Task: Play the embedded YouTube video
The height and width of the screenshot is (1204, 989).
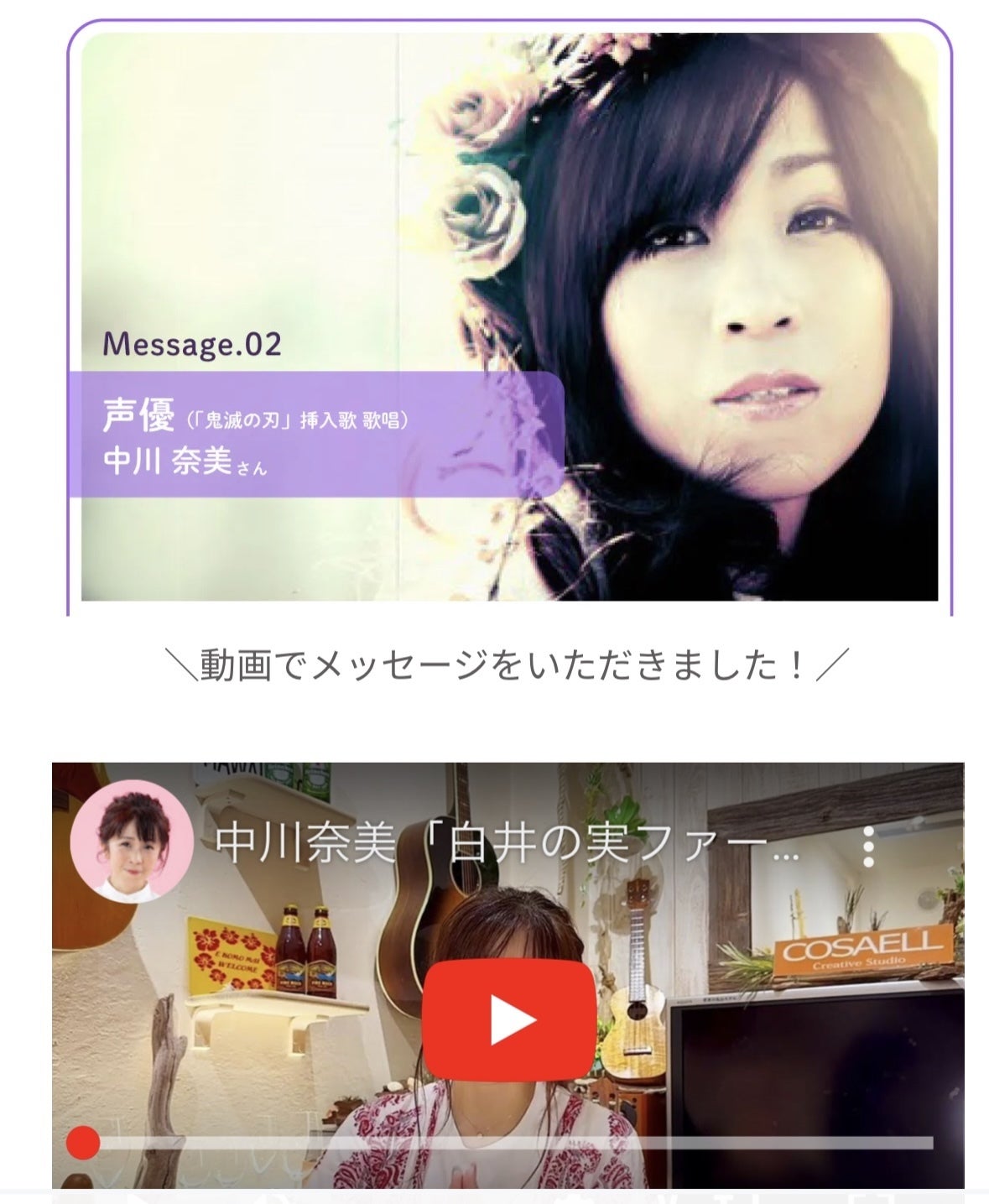Action: [x=508, y=1019]
